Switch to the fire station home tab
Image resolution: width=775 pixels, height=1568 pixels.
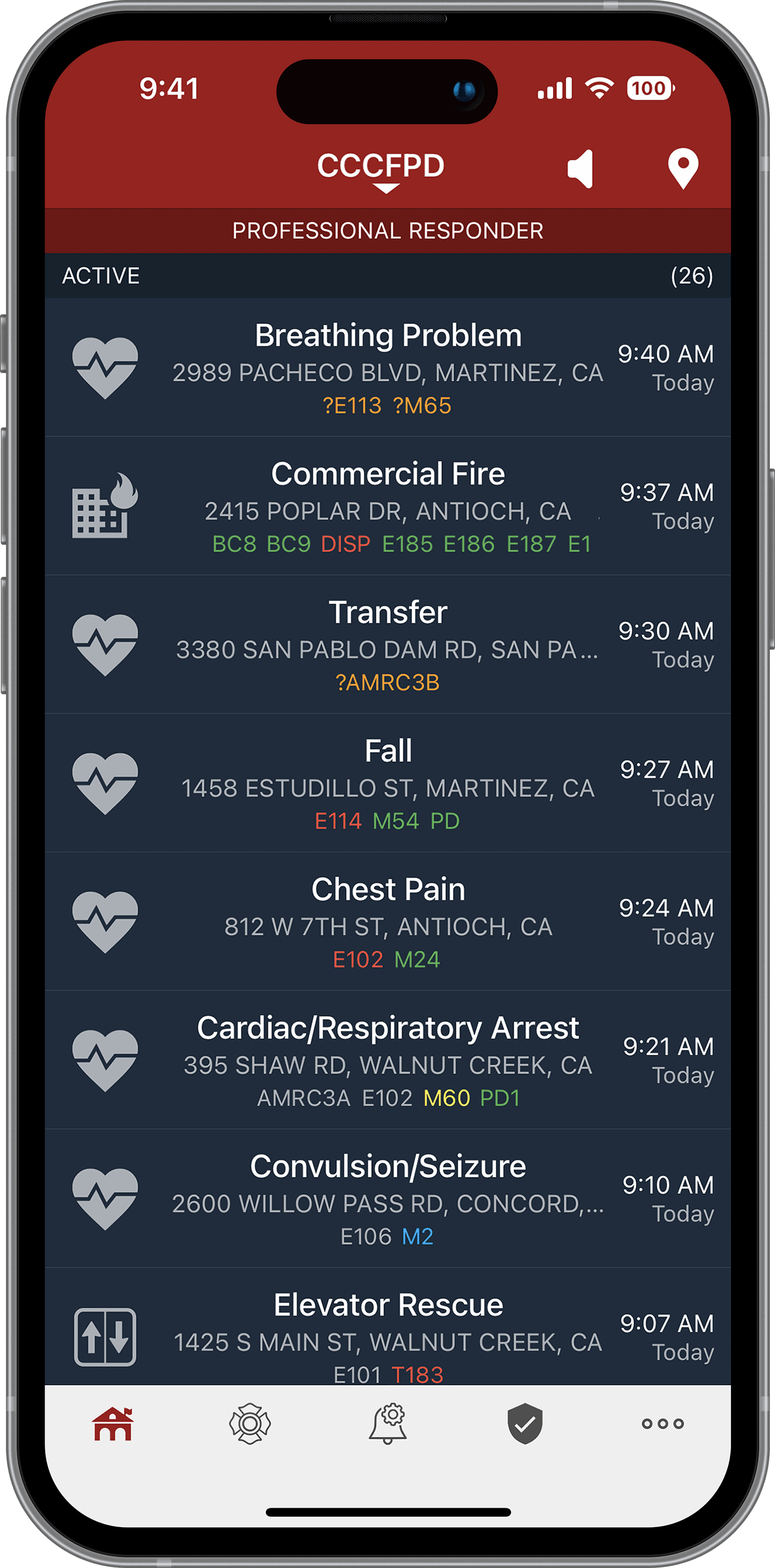[113, 1424]
